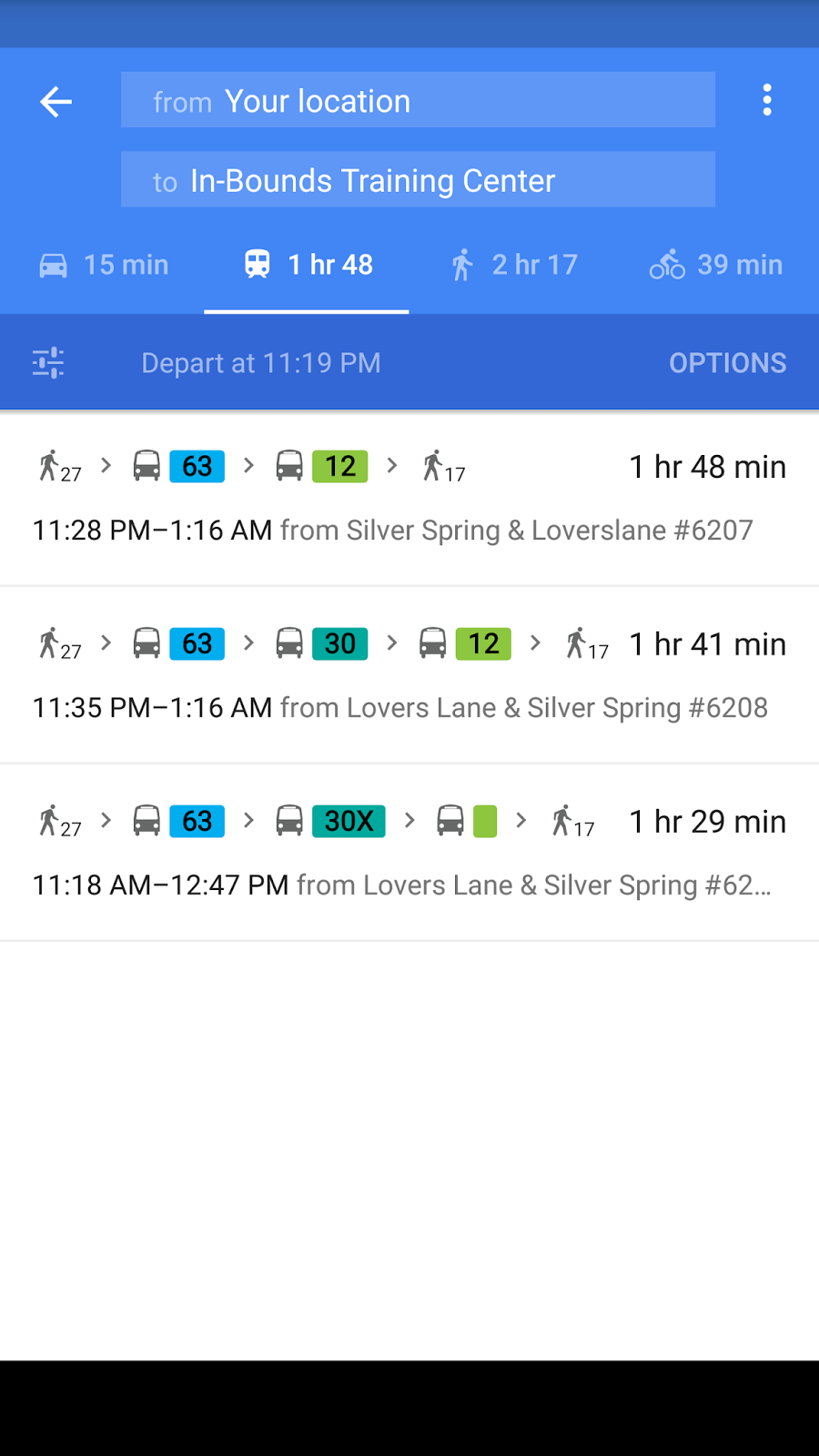819x1456 pixels.
Task: Change the Depart at 11:19 PM time
Action: (x=261, y=363)
